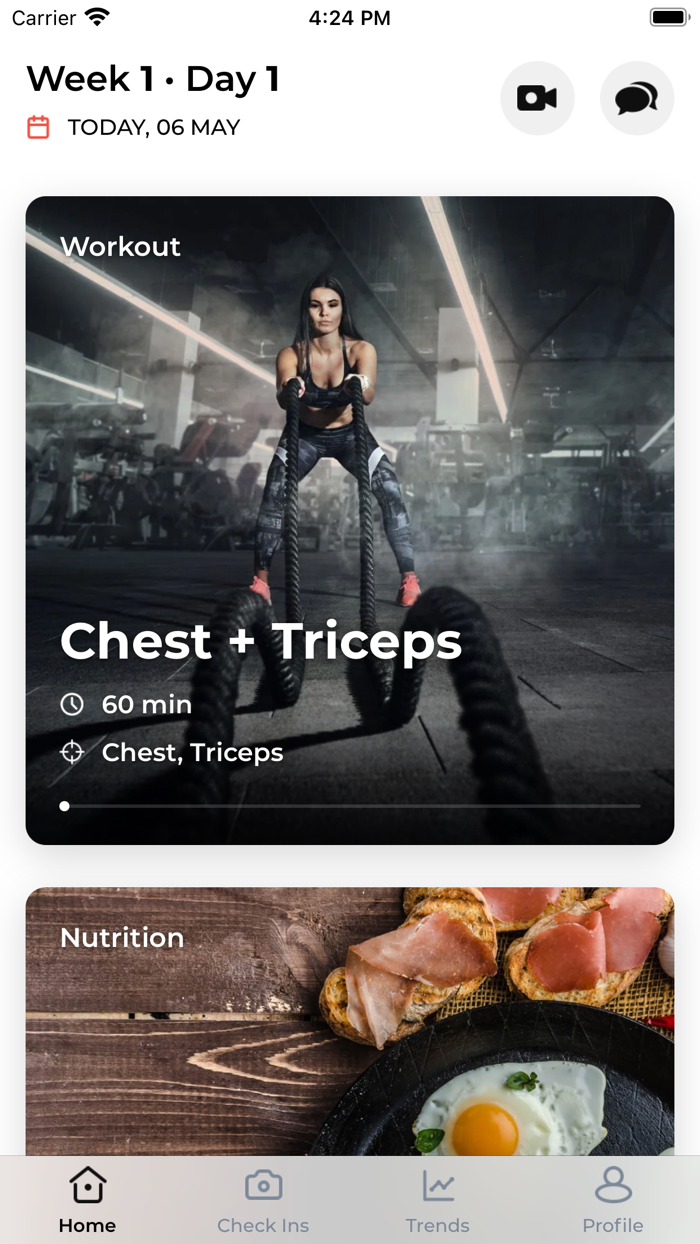Open the Chest + Triceps workout card

coord(350,520)
